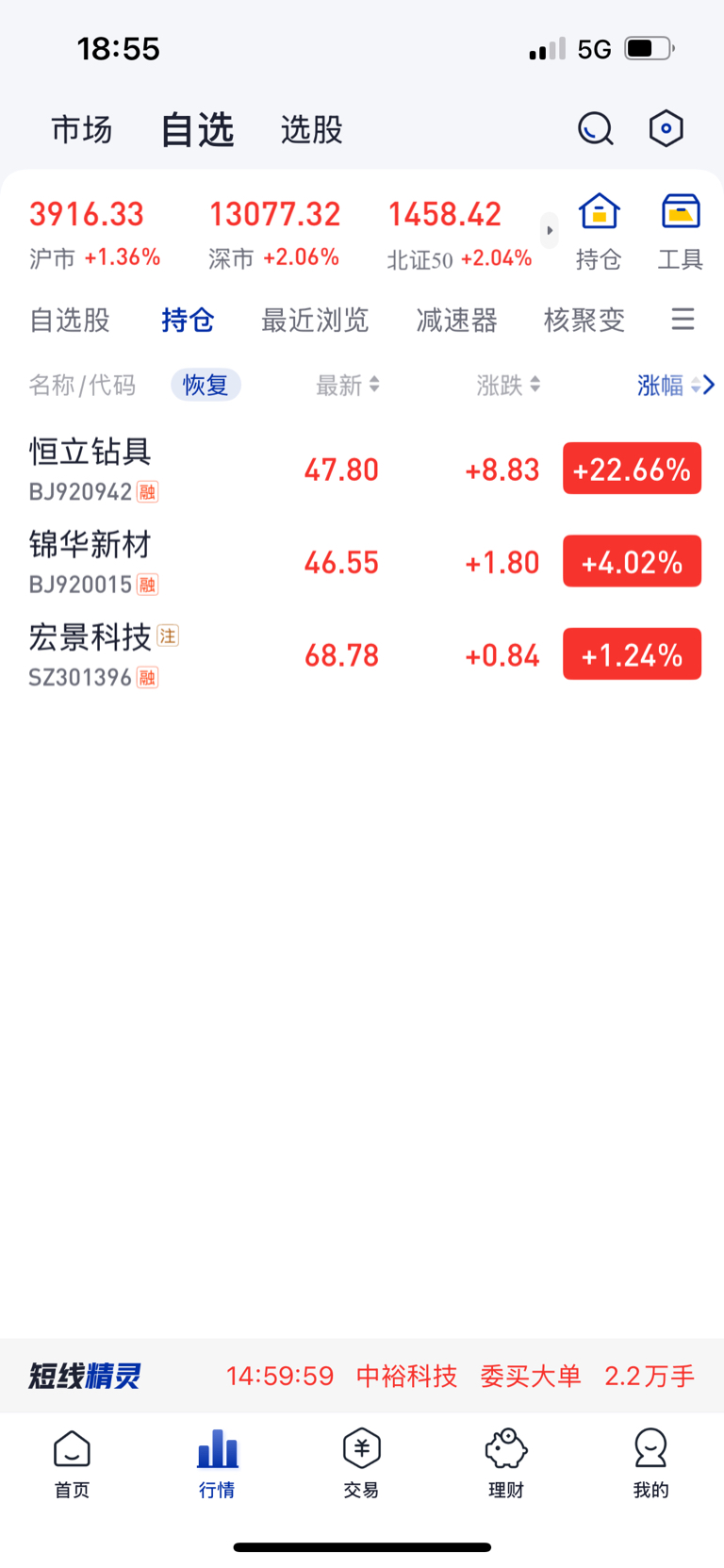The image size is (724, 1568).
Task: Expand the index ticker arrow
Action: click(x=550, y=230)
